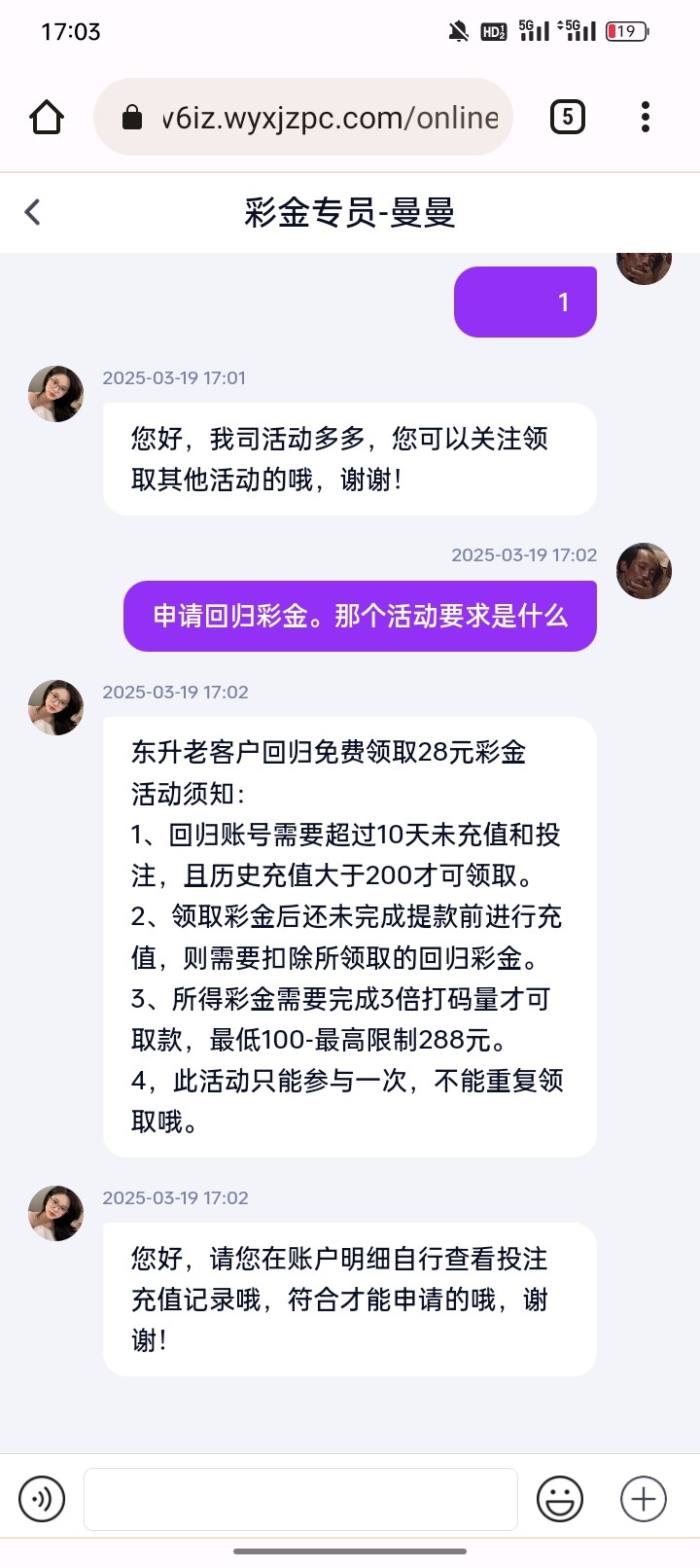700x1568 pixels.
Task: Switch to voice message input
Action: pos(42,1499)
